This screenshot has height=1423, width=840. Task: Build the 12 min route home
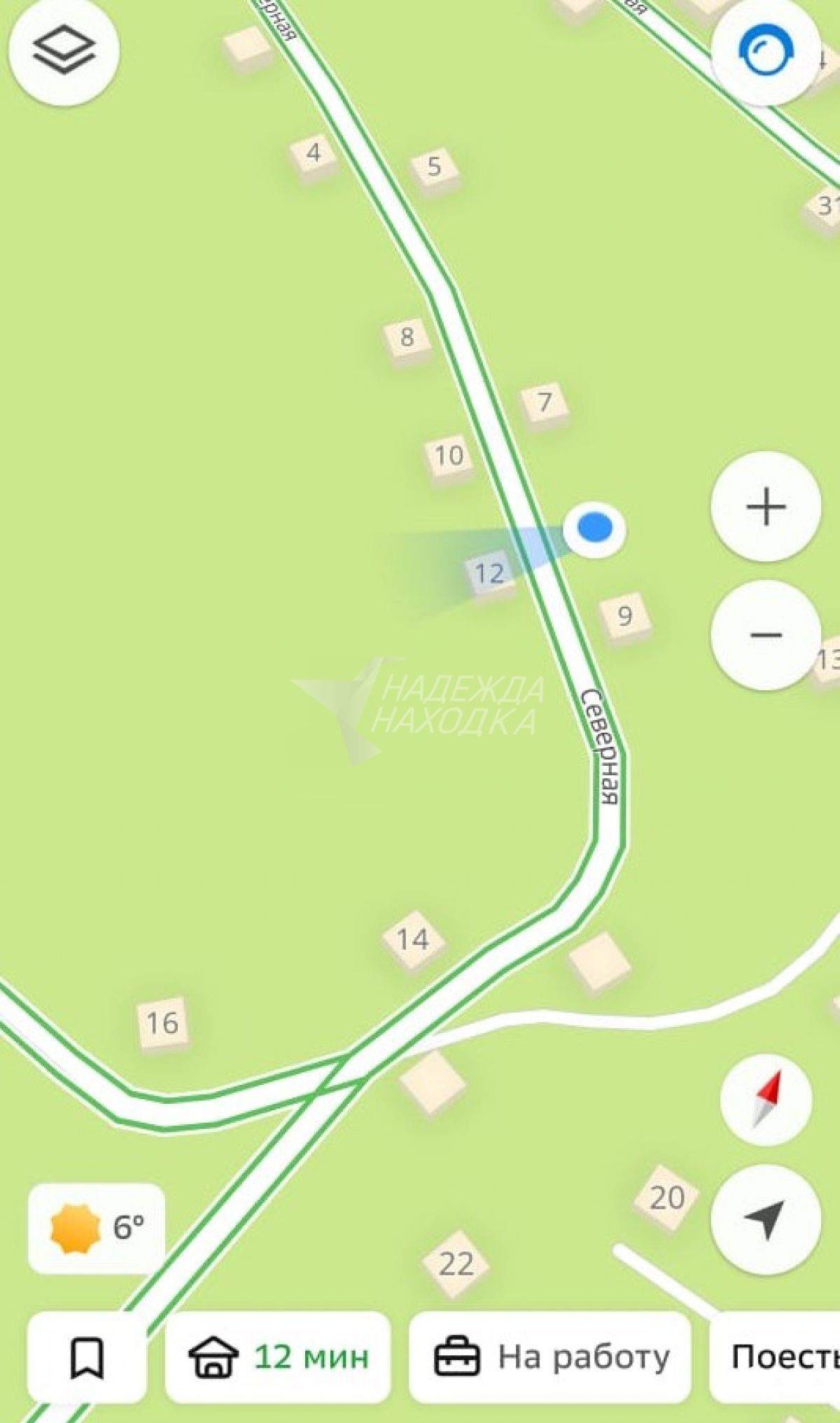pos(278,1357)
